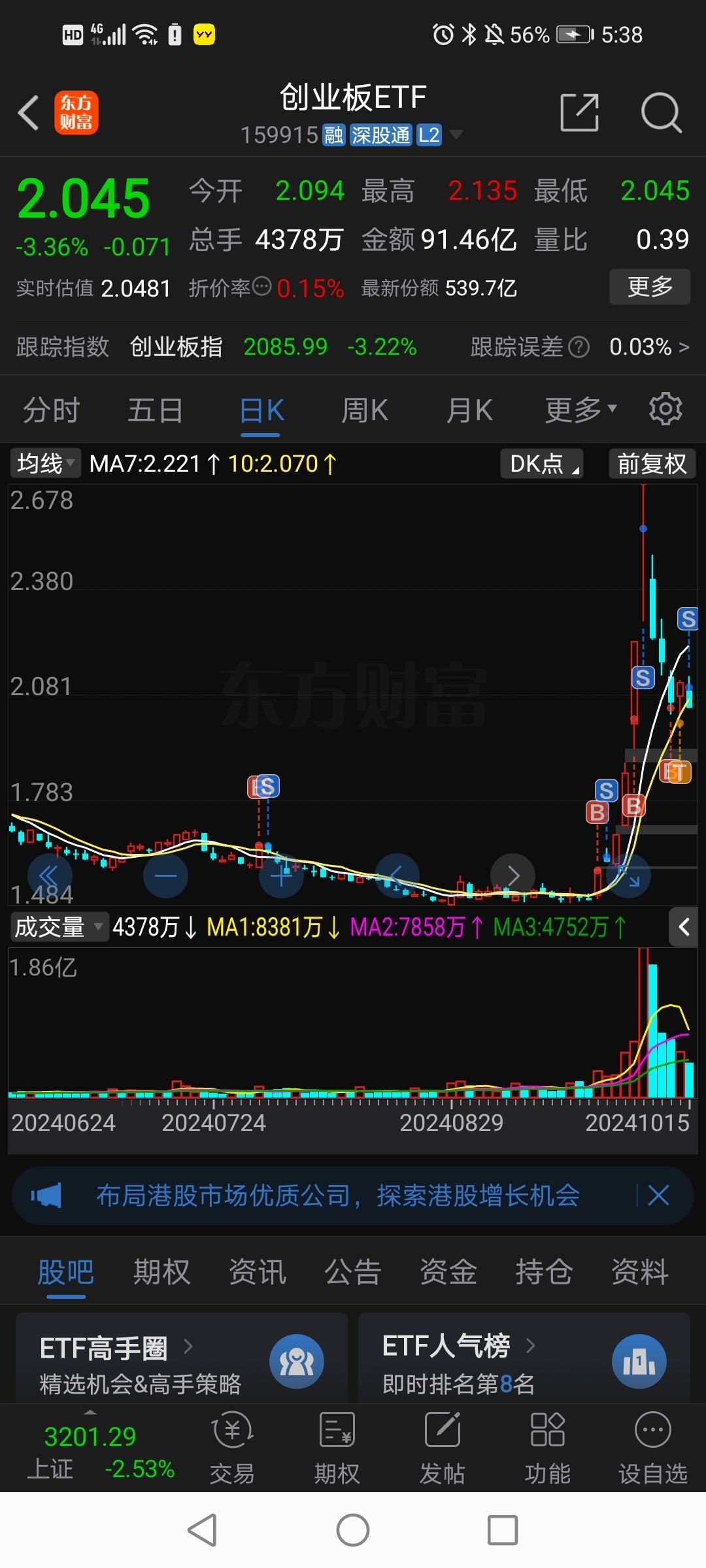Tap the megaphone icon on the announcement banner
Image resolution: width=706 pixels, height=1568 pixels.
pyautogui.click(x=47, y=1195)
